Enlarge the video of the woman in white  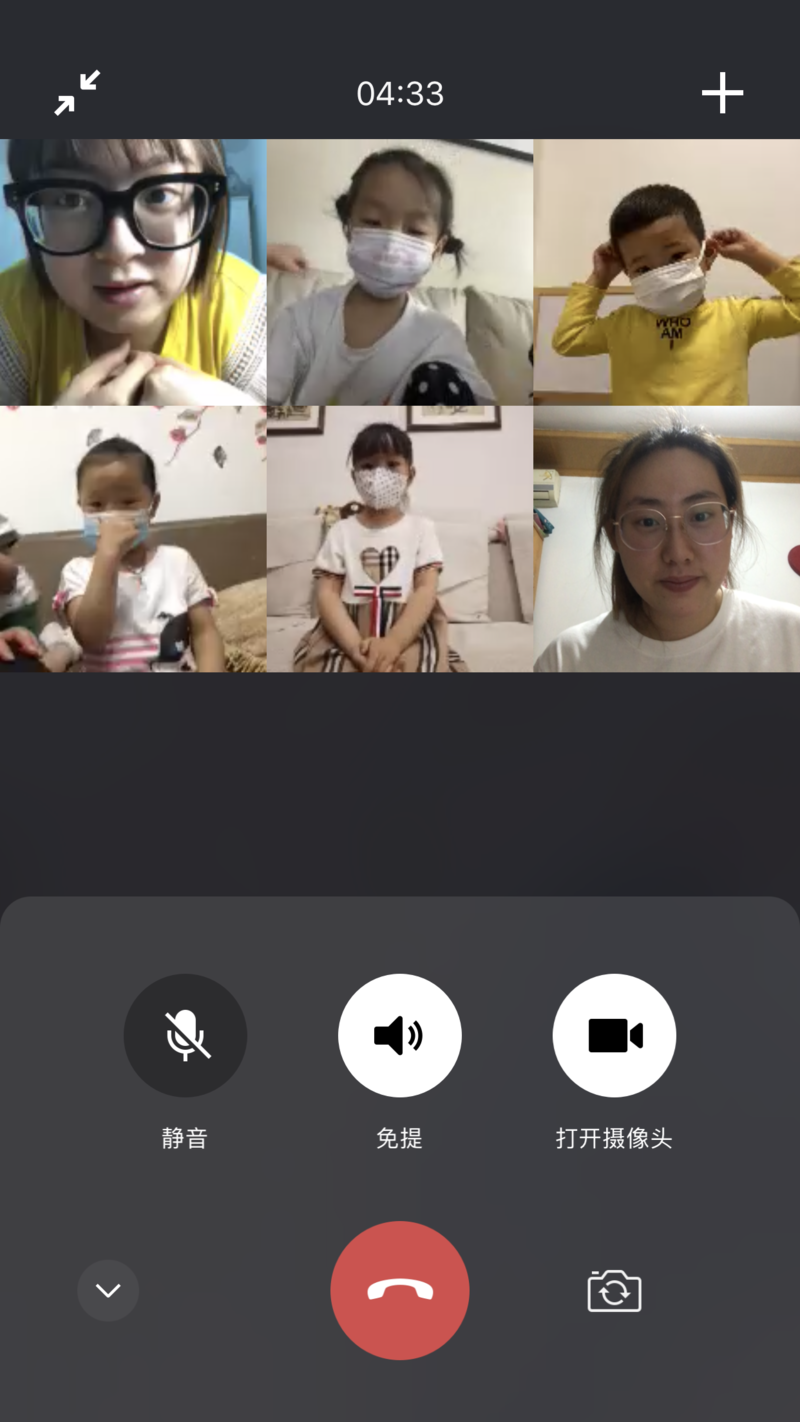coord(667,539)
